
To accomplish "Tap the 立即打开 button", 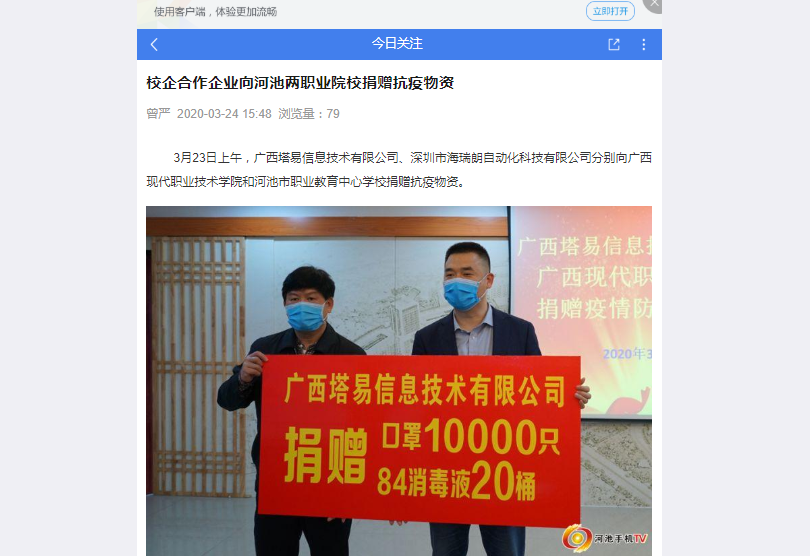I will coord(610,11).
